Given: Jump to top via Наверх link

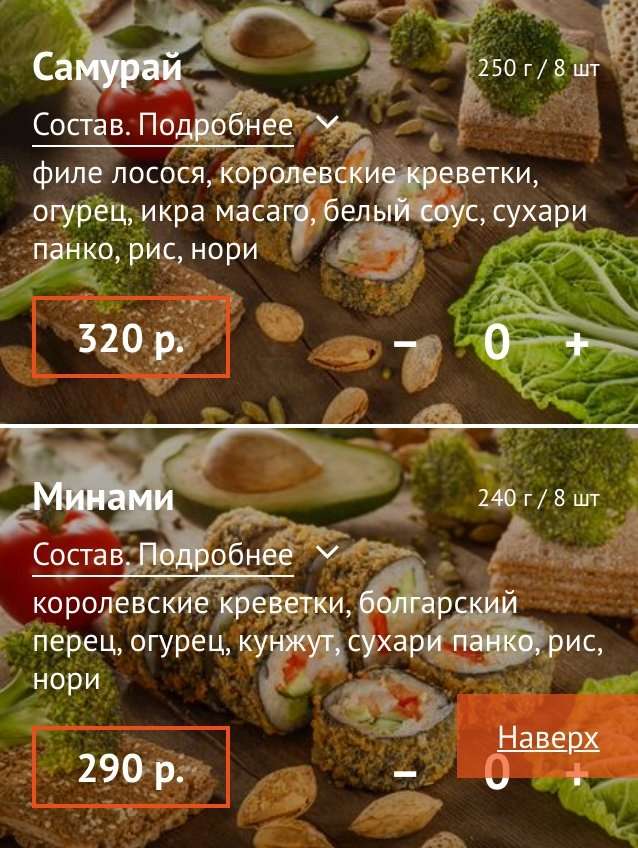Looking at the screenshot, I should click(x=548, y=738).
